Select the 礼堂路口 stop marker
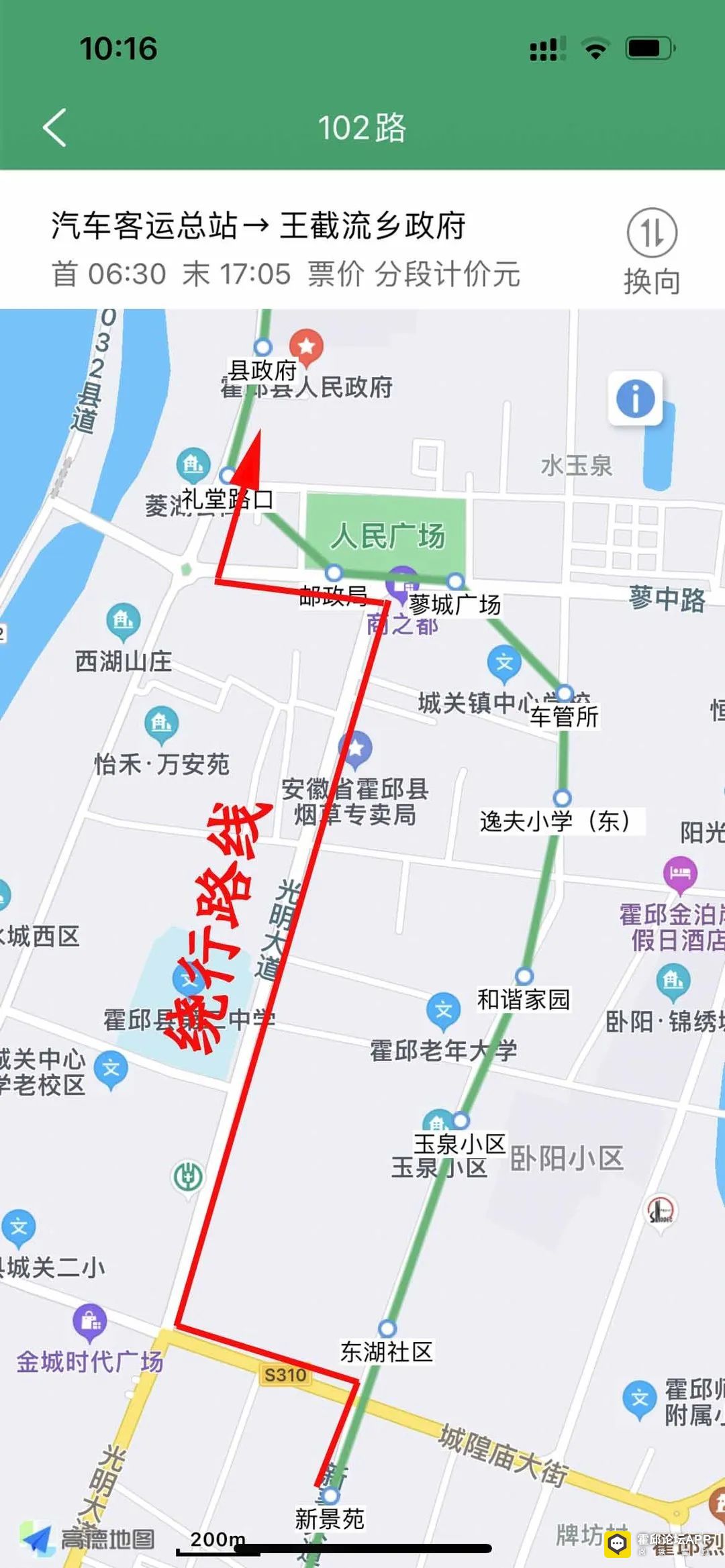 click(228, 475)
